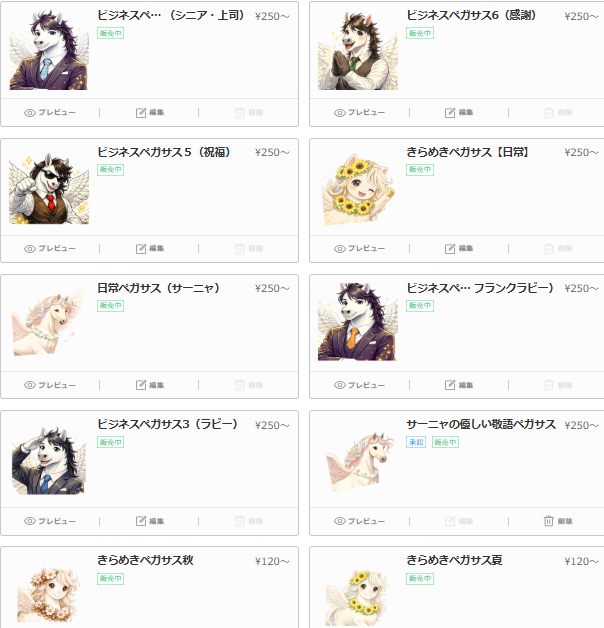Preview ビジネスペガサス3（ラビー） stickers
This screenshot has height=628, width=604.
[x=50, y=521]
